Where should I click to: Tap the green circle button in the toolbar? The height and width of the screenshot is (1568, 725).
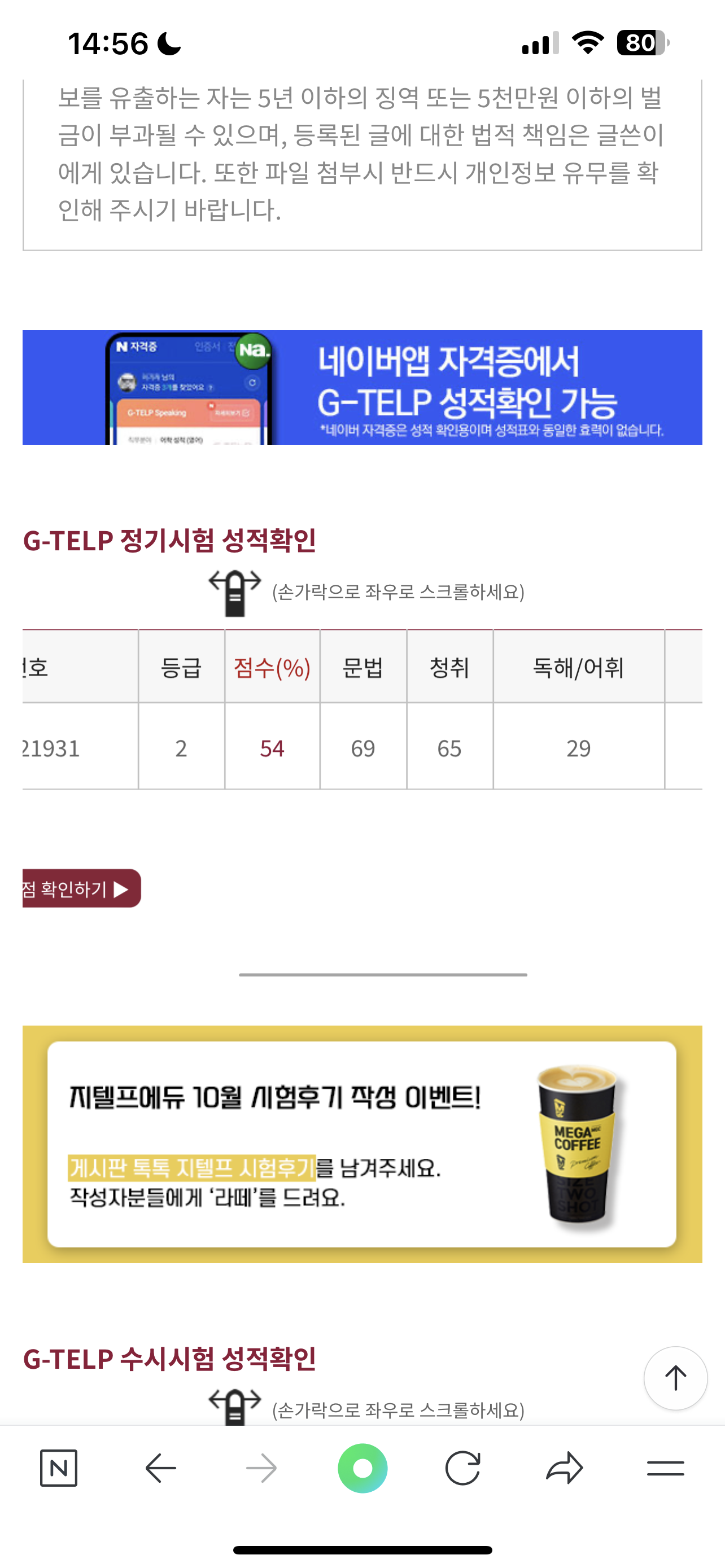click(x=362, y=1468)
